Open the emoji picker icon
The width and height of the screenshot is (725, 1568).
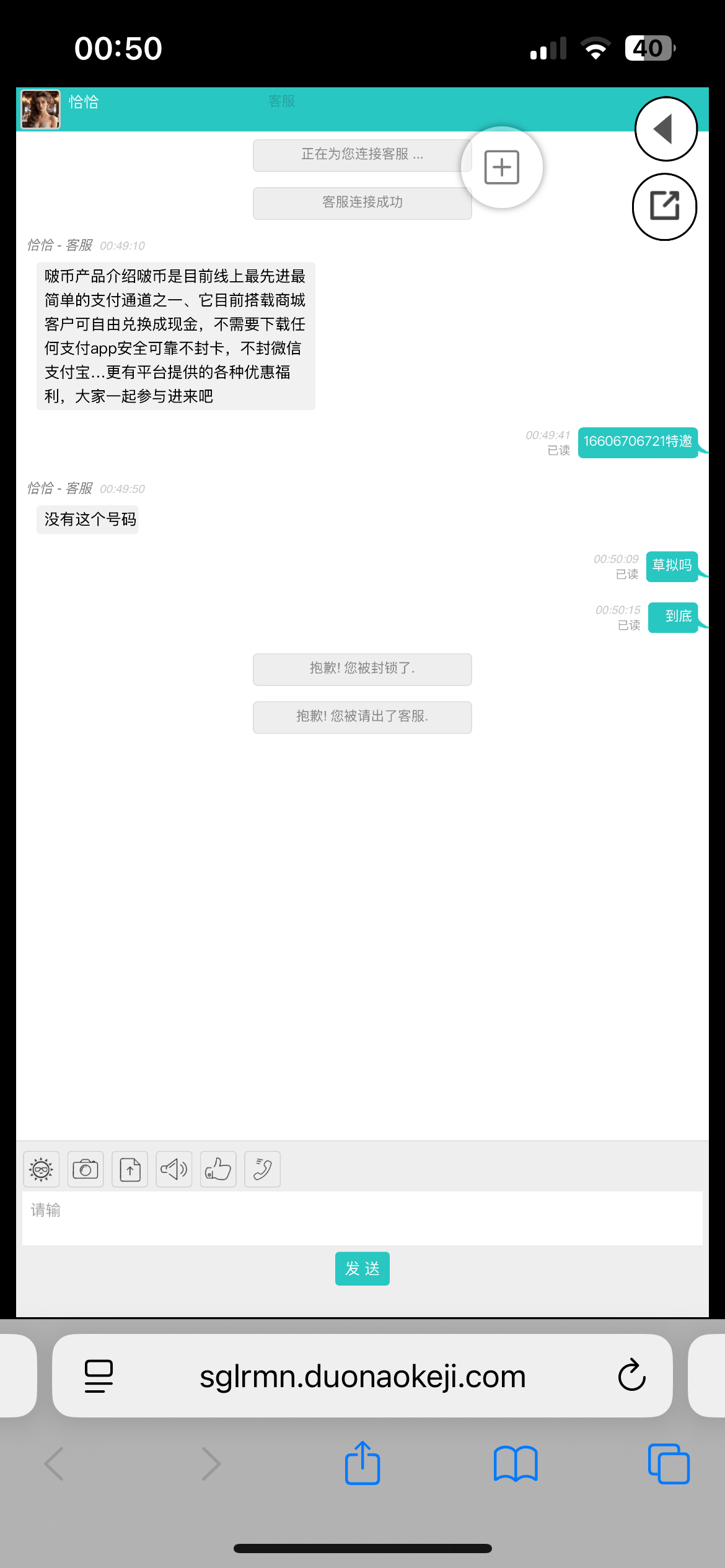tap(42, 1169)
